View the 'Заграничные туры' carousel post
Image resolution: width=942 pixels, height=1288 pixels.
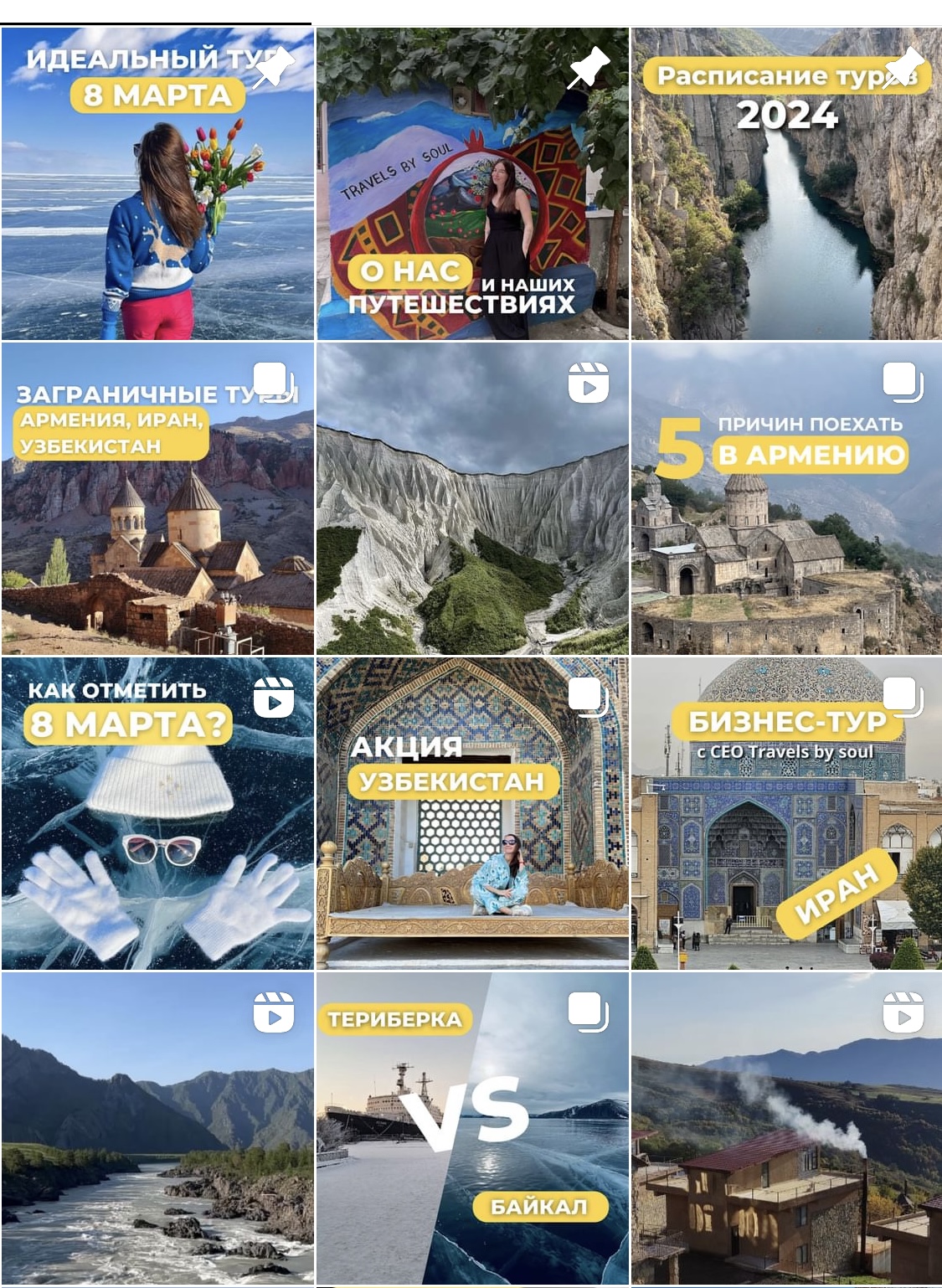[x=157, y=498]
